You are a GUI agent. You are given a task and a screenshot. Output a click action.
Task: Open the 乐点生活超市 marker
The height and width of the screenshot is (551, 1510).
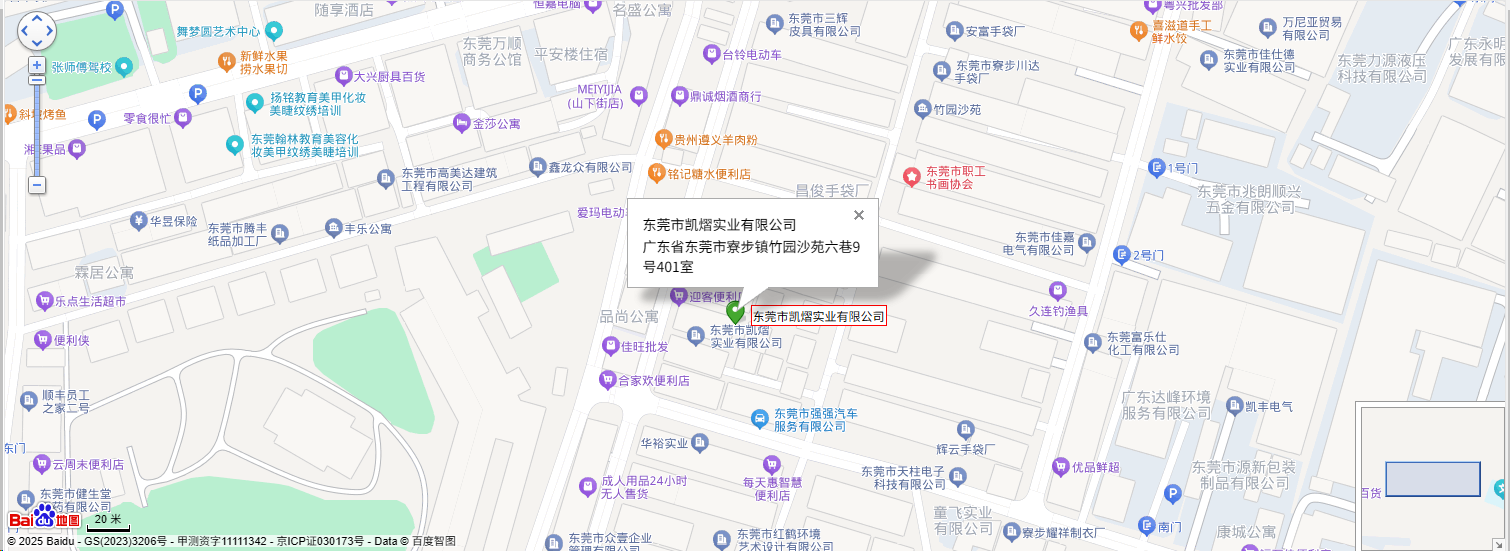[43, 300]
